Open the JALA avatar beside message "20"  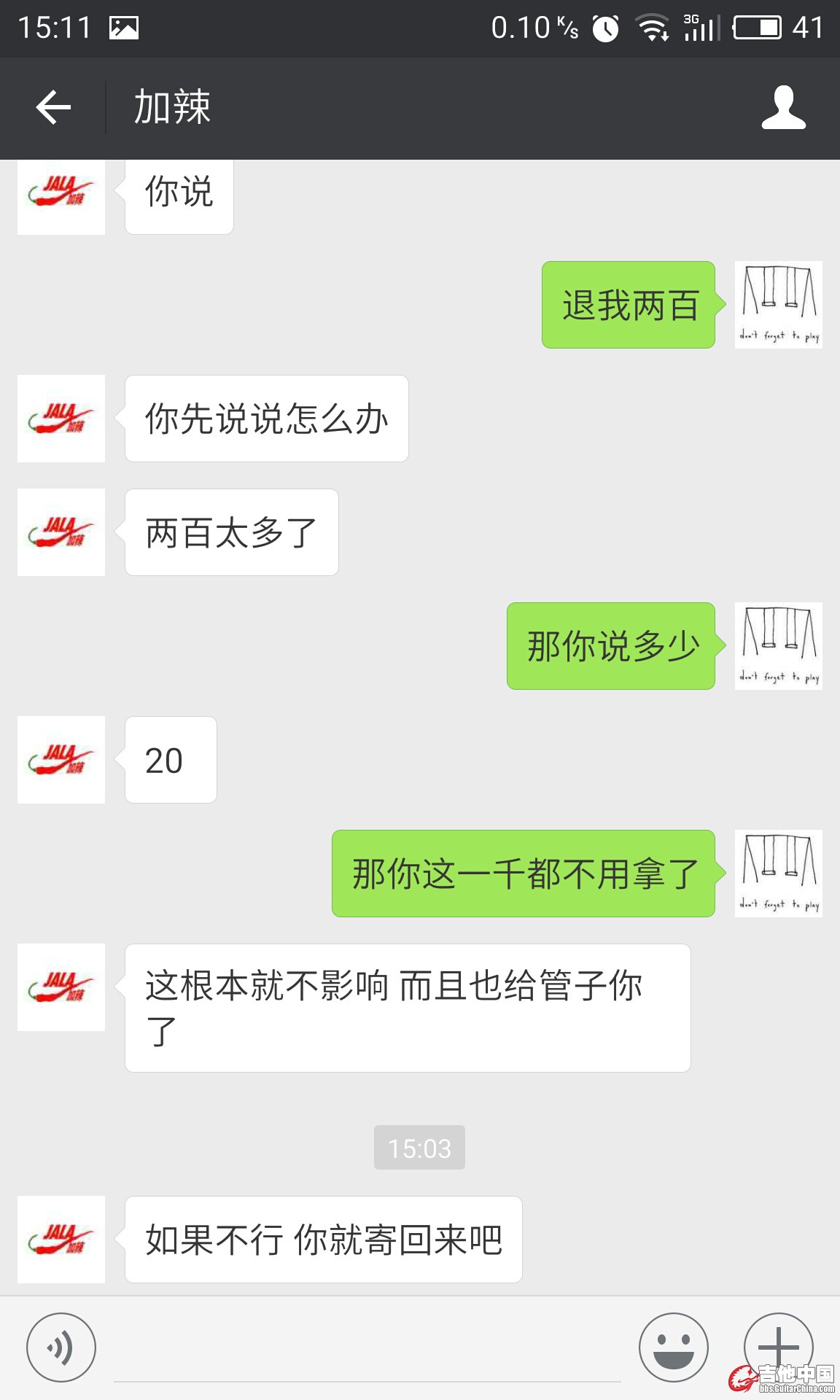pyautogui.click(x=61, y=760)
